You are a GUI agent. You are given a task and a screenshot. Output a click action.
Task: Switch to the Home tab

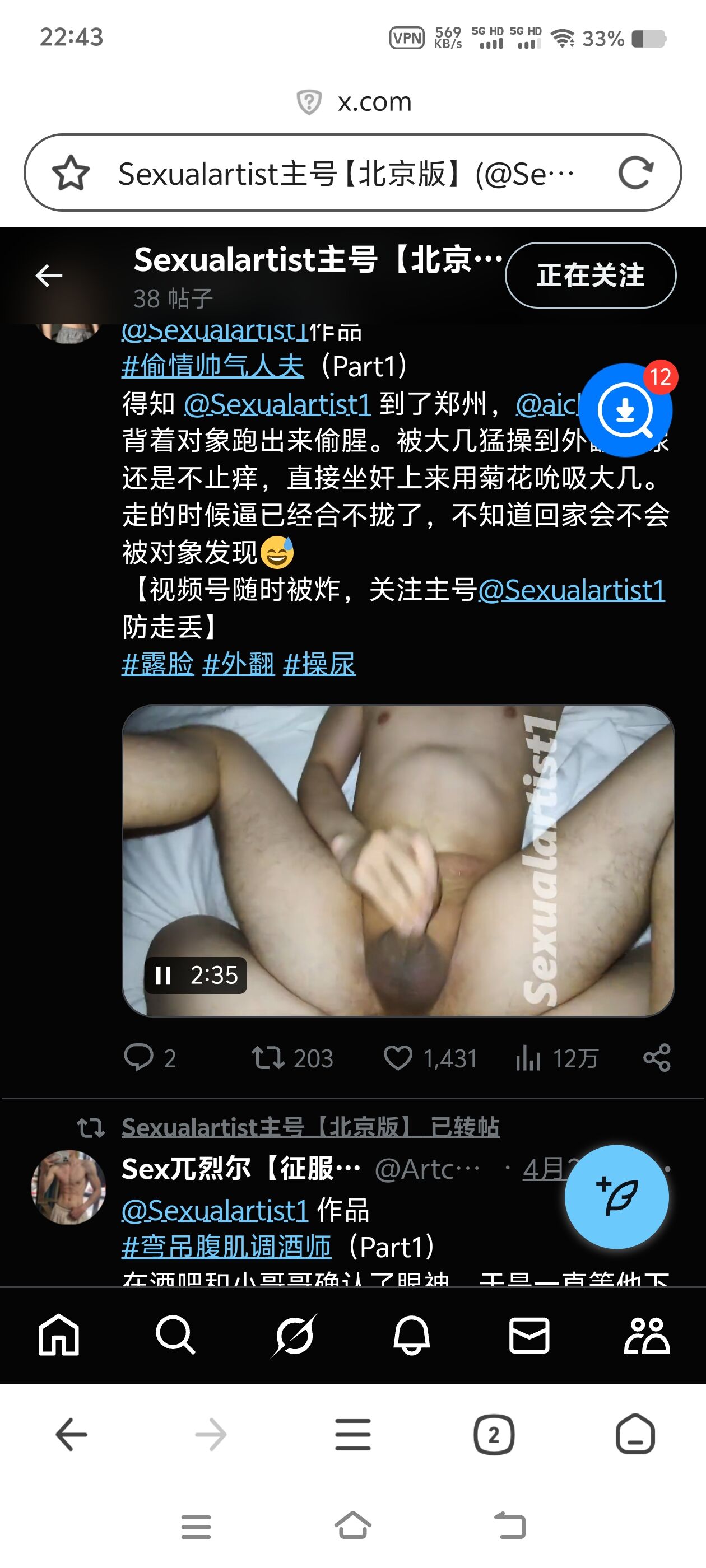[x=58, y=1334]
